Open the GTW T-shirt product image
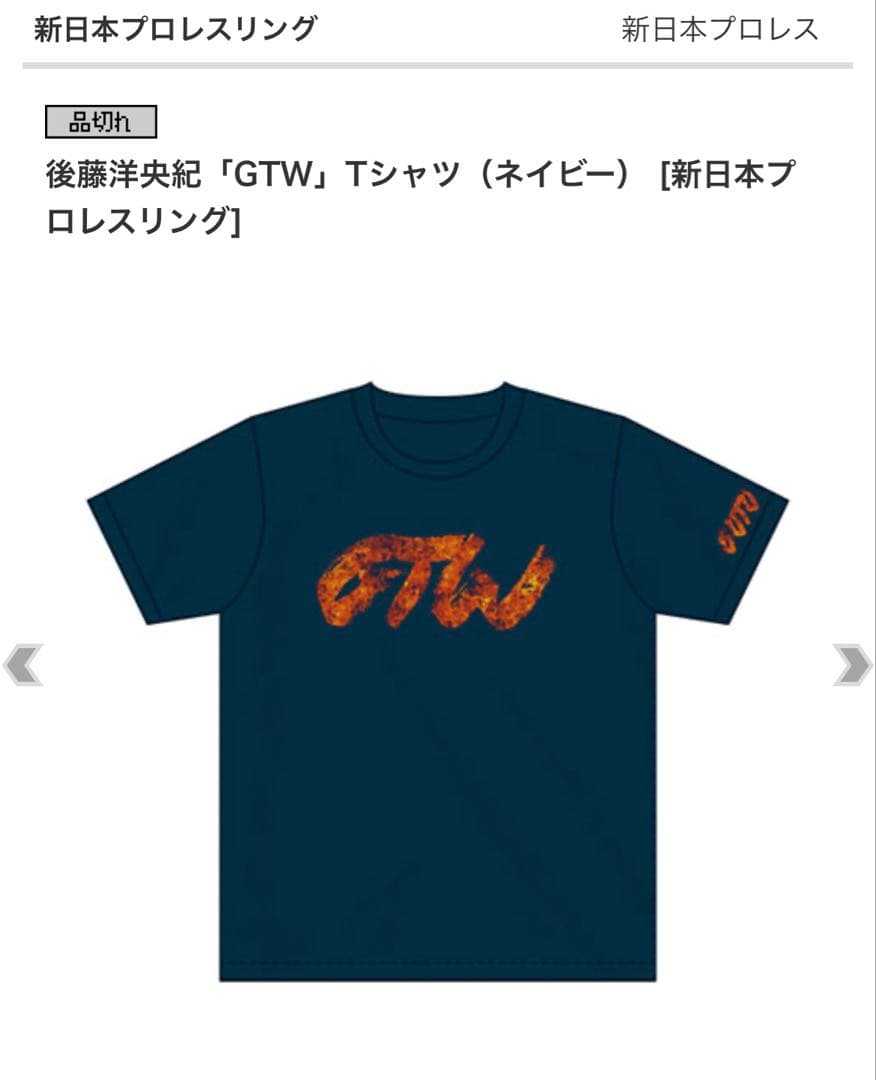This screenshot has height=1080, width=876. (438, 681)
